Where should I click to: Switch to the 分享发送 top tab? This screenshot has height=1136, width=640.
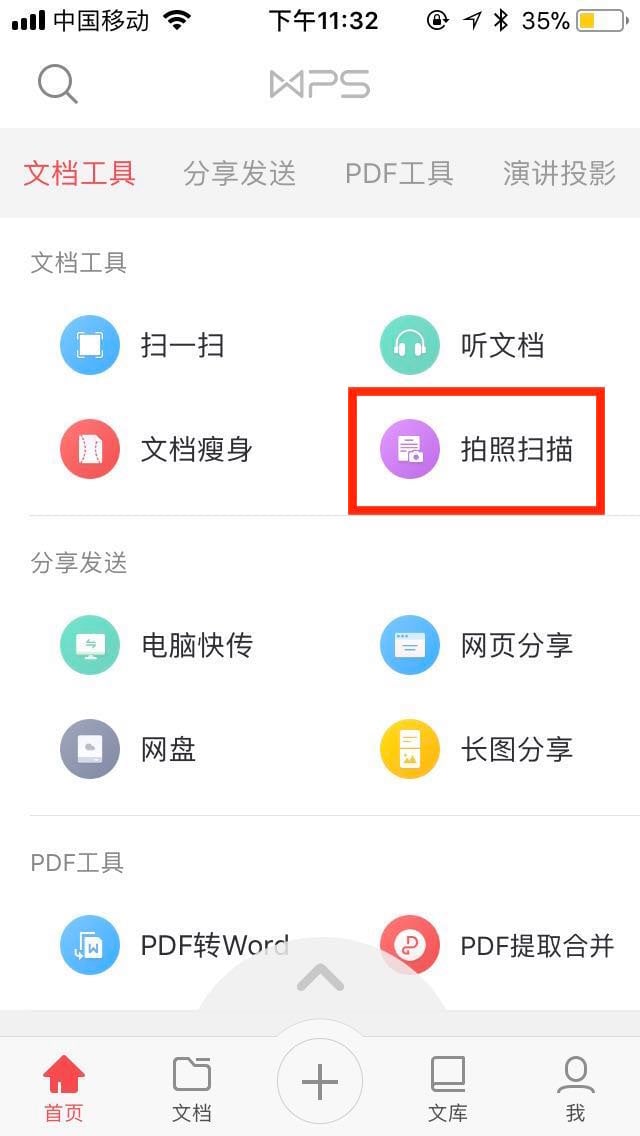click(239, 173)
